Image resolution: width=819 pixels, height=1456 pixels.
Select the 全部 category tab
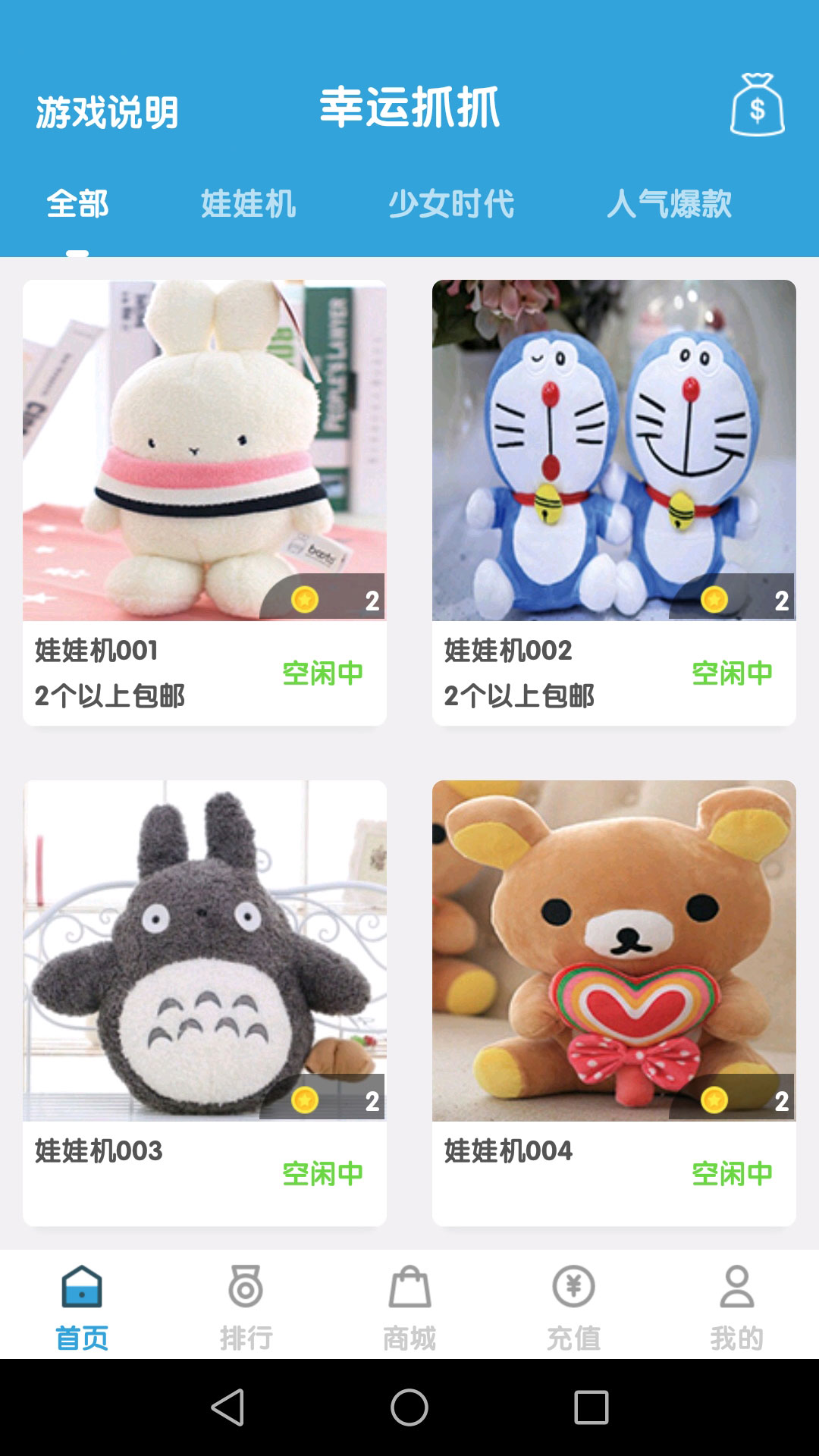(x=77, y=204)
